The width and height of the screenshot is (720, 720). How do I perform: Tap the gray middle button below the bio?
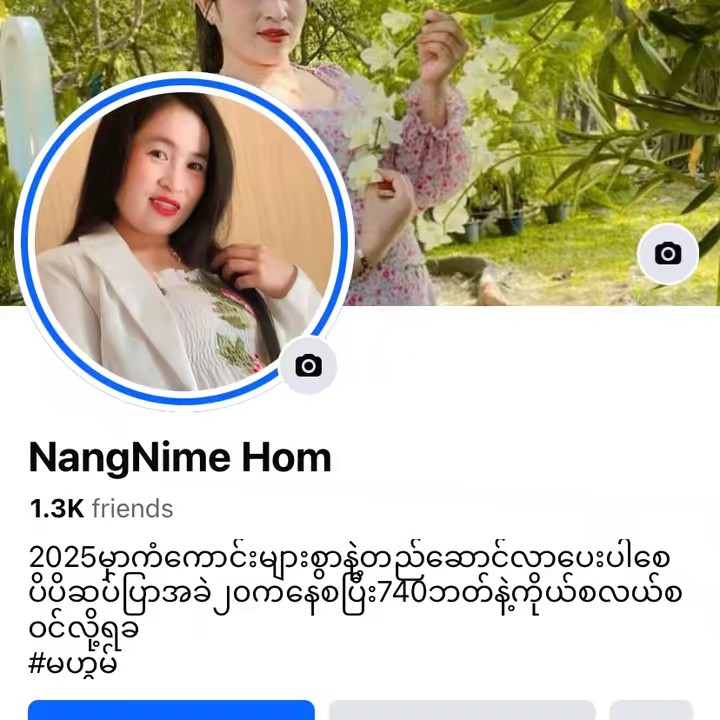pos(462,710)
